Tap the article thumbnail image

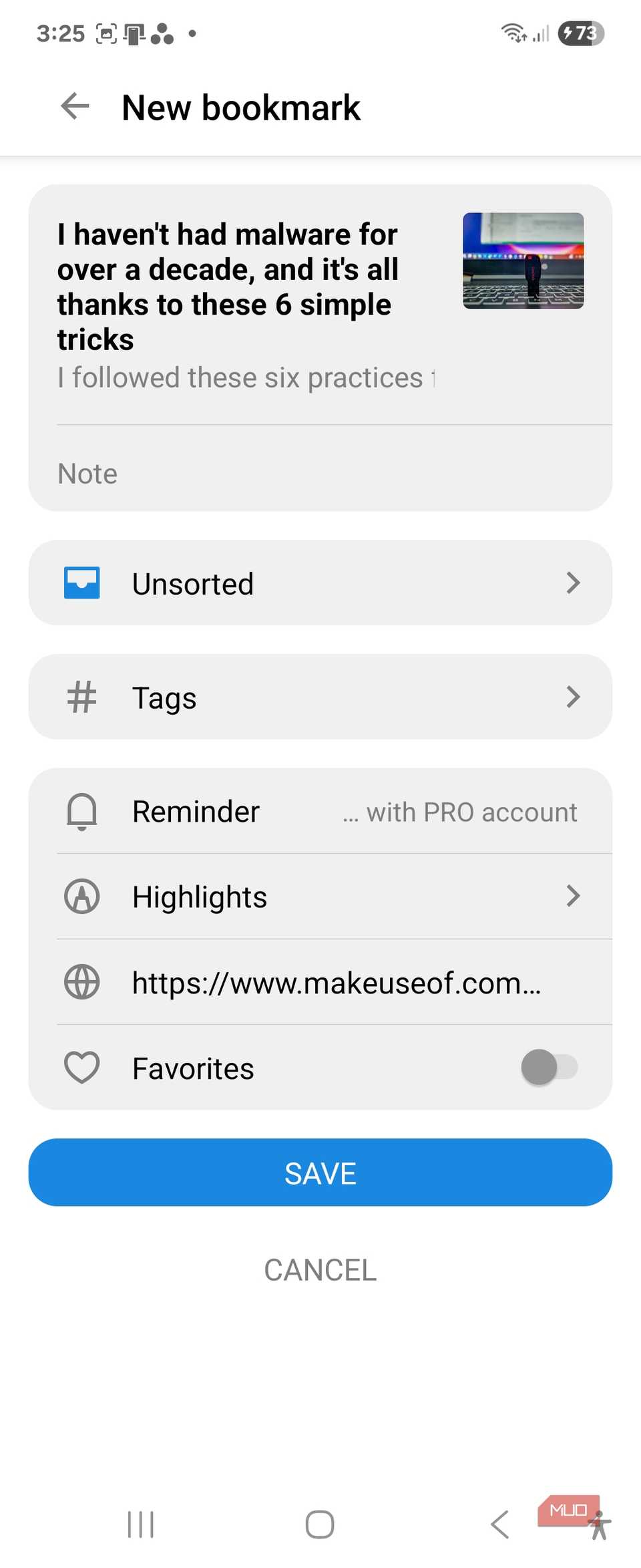pyautogui.click(x=523, y=259)
